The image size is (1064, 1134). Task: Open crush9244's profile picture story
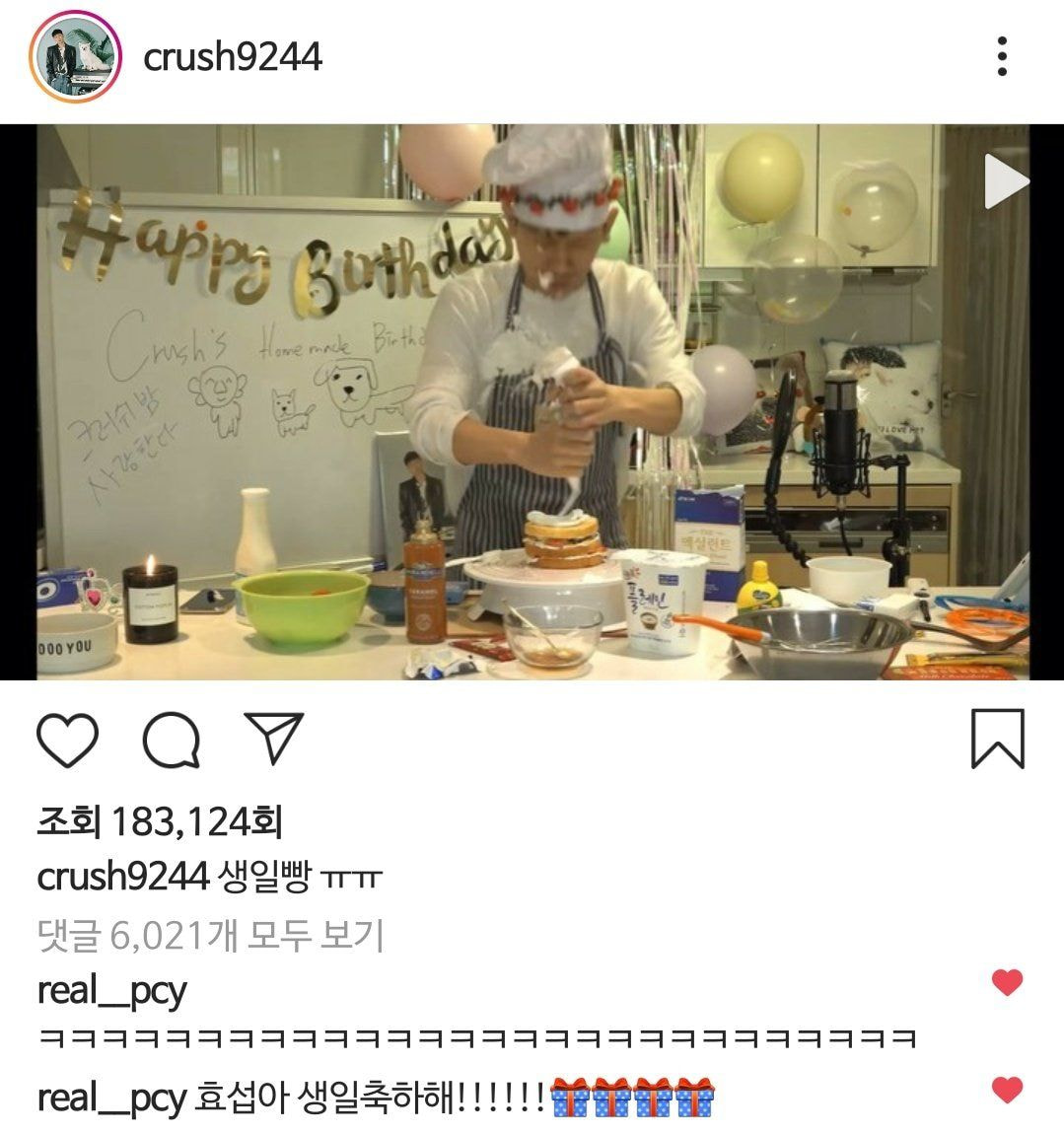coord(76,57)
